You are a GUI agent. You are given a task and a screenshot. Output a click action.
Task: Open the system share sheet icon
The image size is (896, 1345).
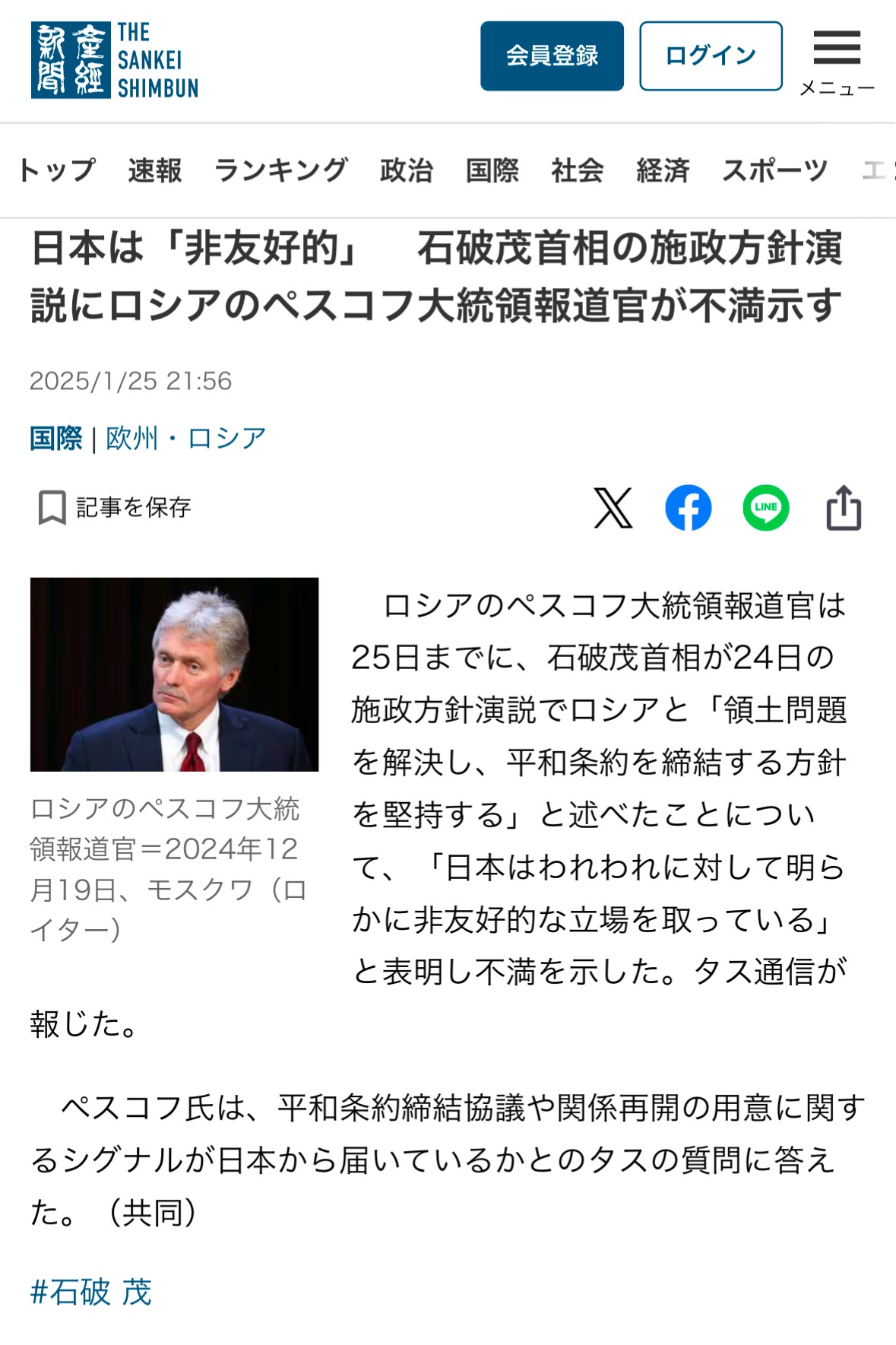(x=844, y=508)
